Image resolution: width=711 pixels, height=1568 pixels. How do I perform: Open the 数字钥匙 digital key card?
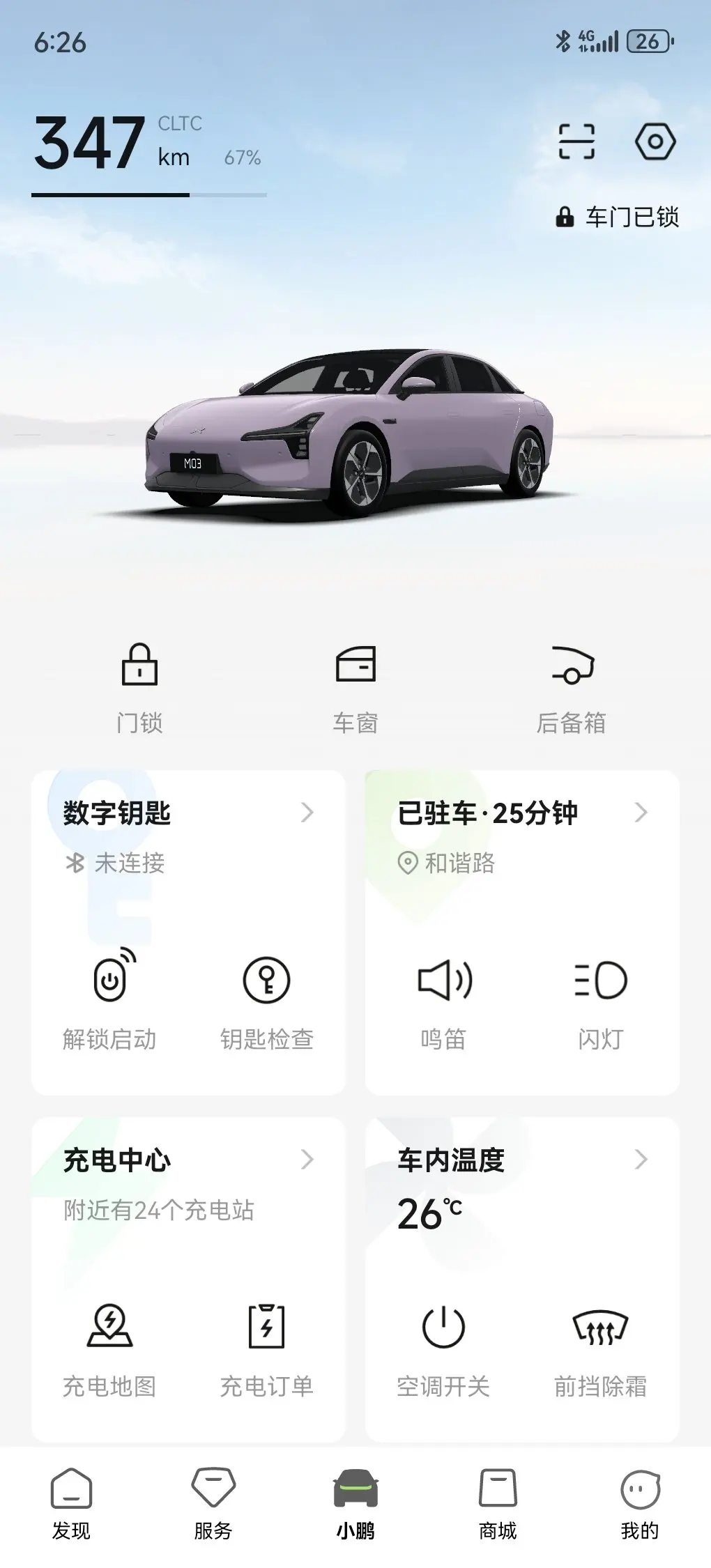(188, 813)
